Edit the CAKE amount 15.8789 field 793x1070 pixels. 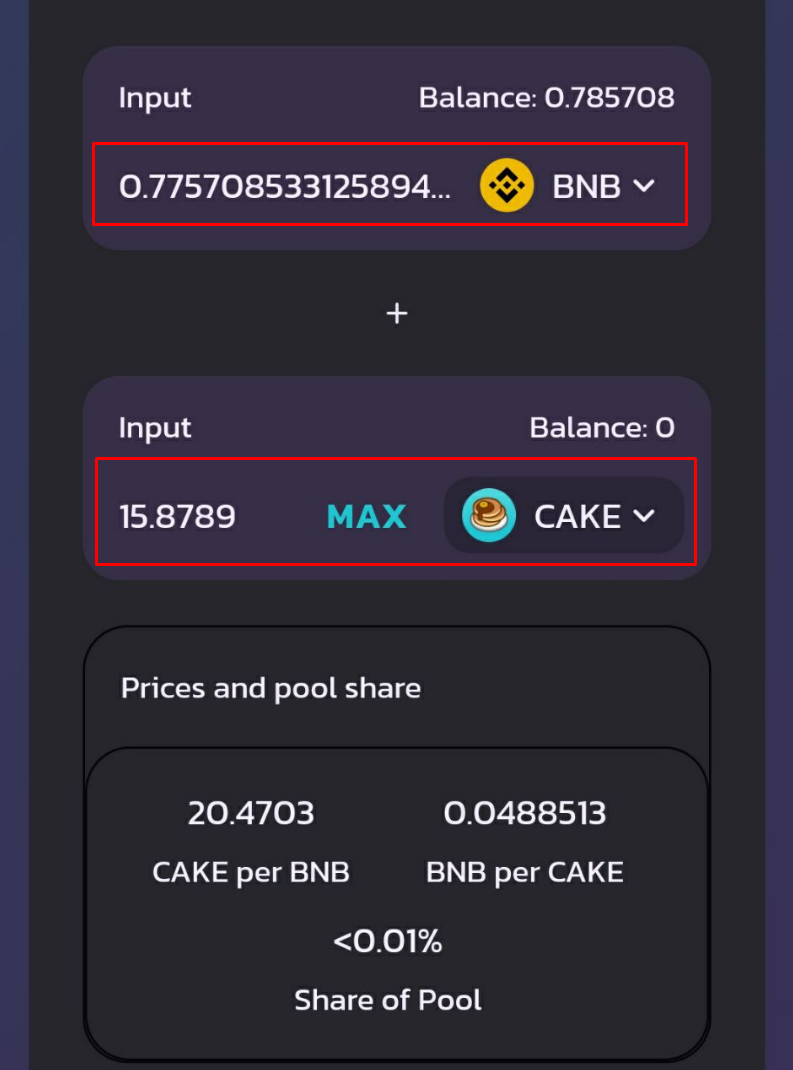click(200, 516)
